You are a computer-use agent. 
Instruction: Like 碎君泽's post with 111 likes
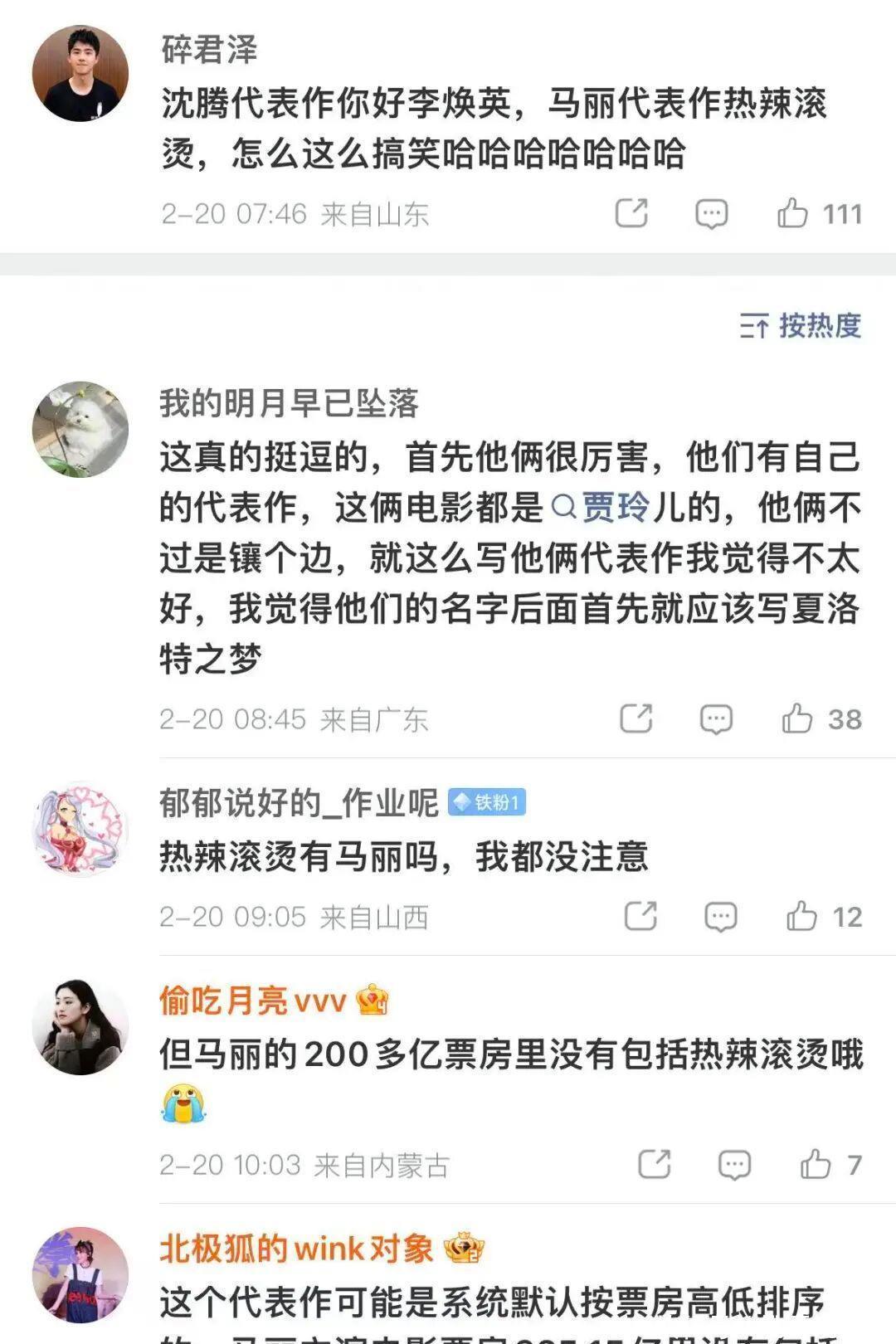coord(793,214)
